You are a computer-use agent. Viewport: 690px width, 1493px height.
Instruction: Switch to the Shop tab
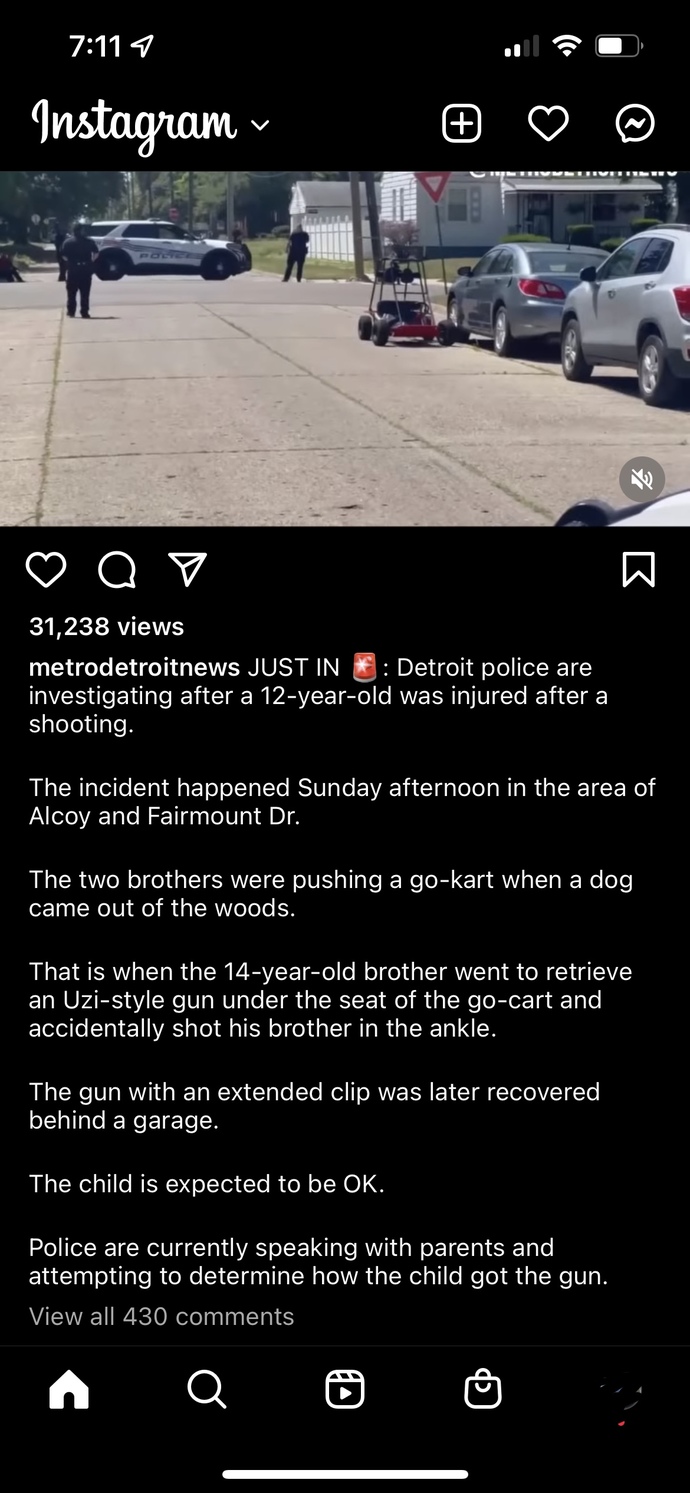[x=483, y=1389]
